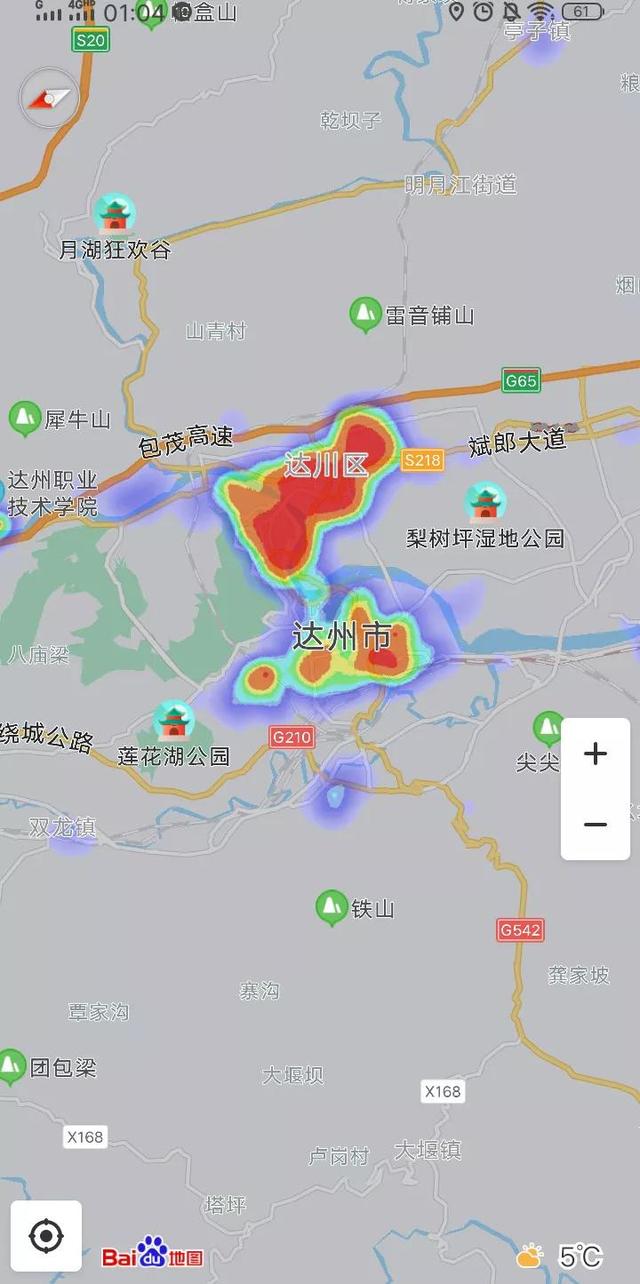Center map on my current location
This screenshot has width=640, height=1284.
(46, 1236)
